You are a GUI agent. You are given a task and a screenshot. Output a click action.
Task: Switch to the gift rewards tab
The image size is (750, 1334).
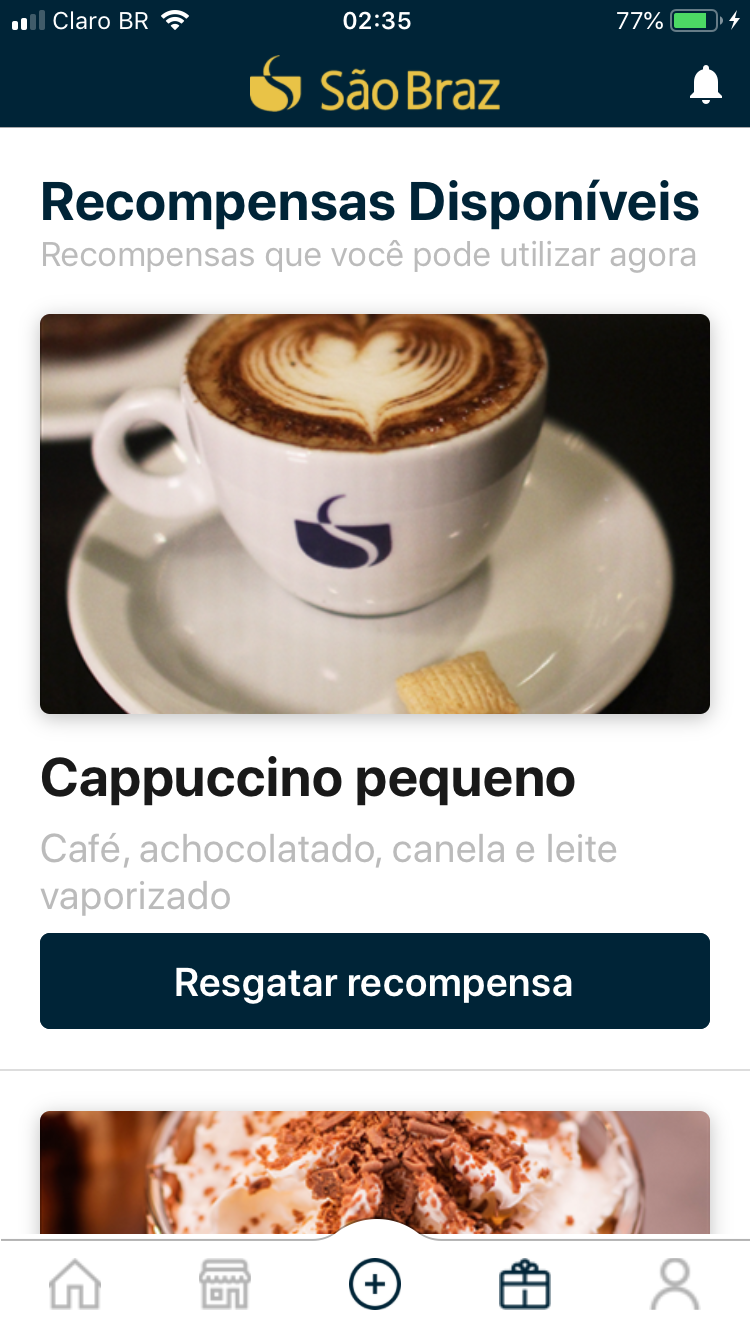(x=525, y=1284)
